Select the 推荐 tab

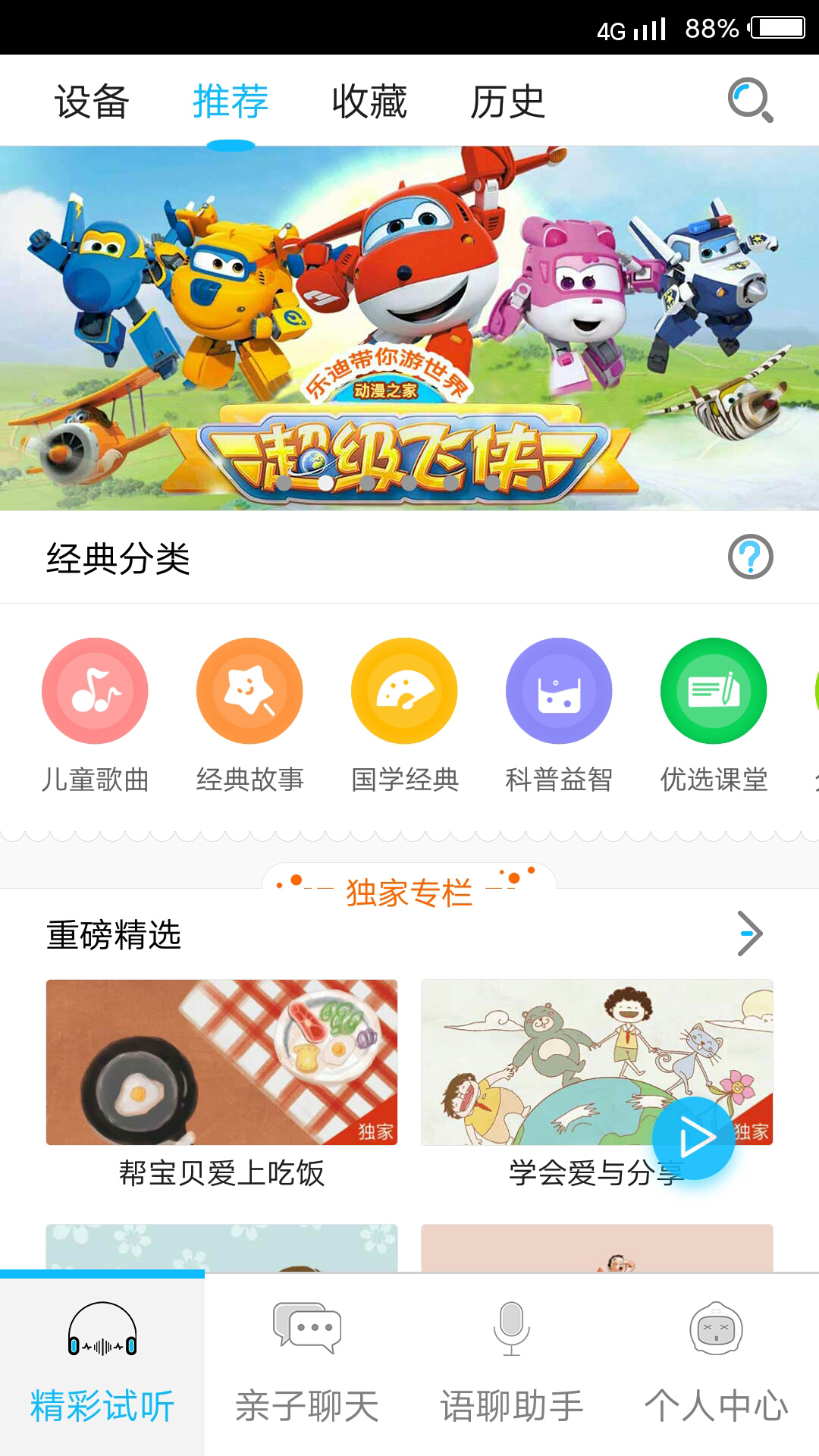(x=231, y=102)
